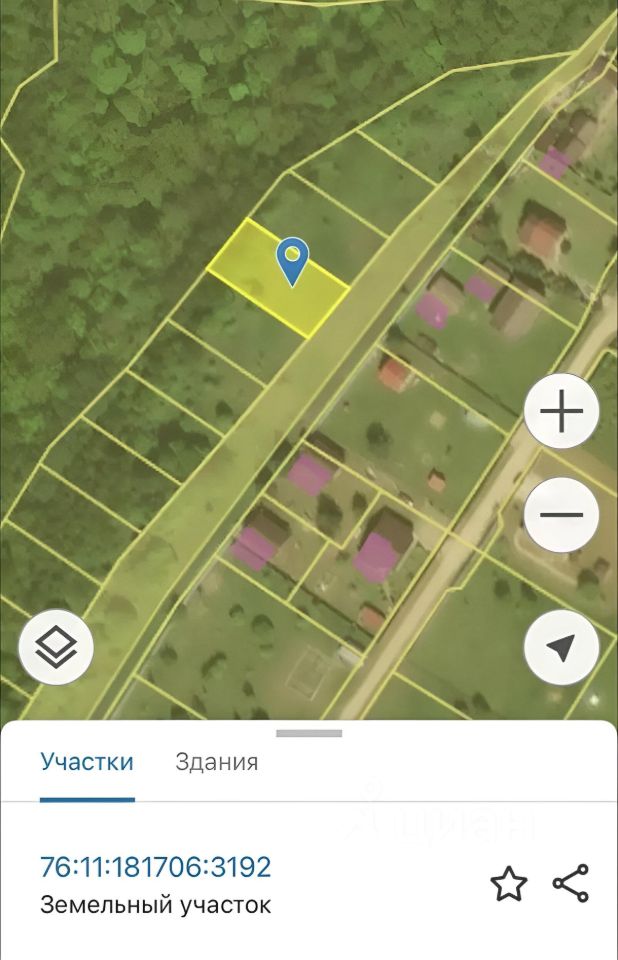Center map on my location

(561, 648)
